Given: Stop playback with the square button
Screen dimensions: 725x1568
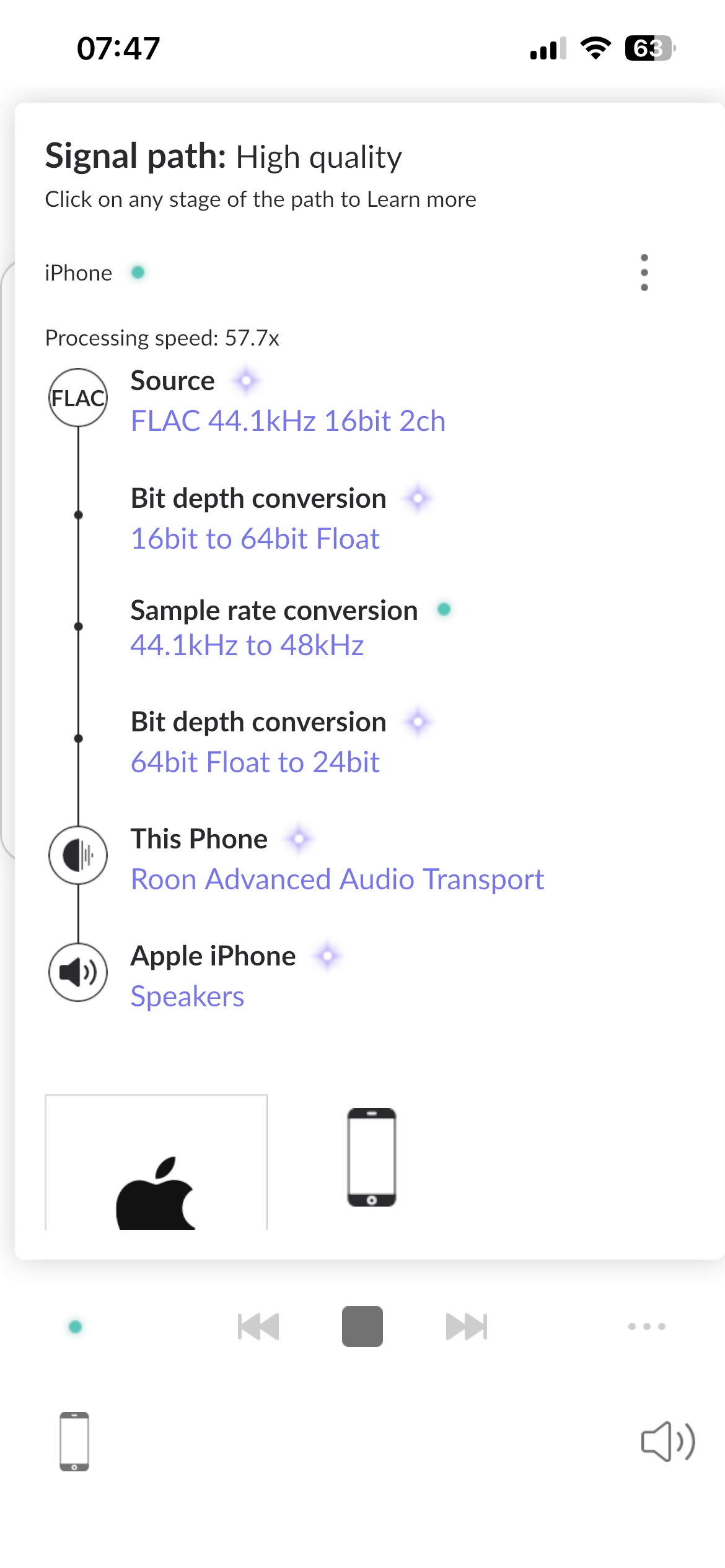Looking at the screenshot, I should coord(362,1326).
